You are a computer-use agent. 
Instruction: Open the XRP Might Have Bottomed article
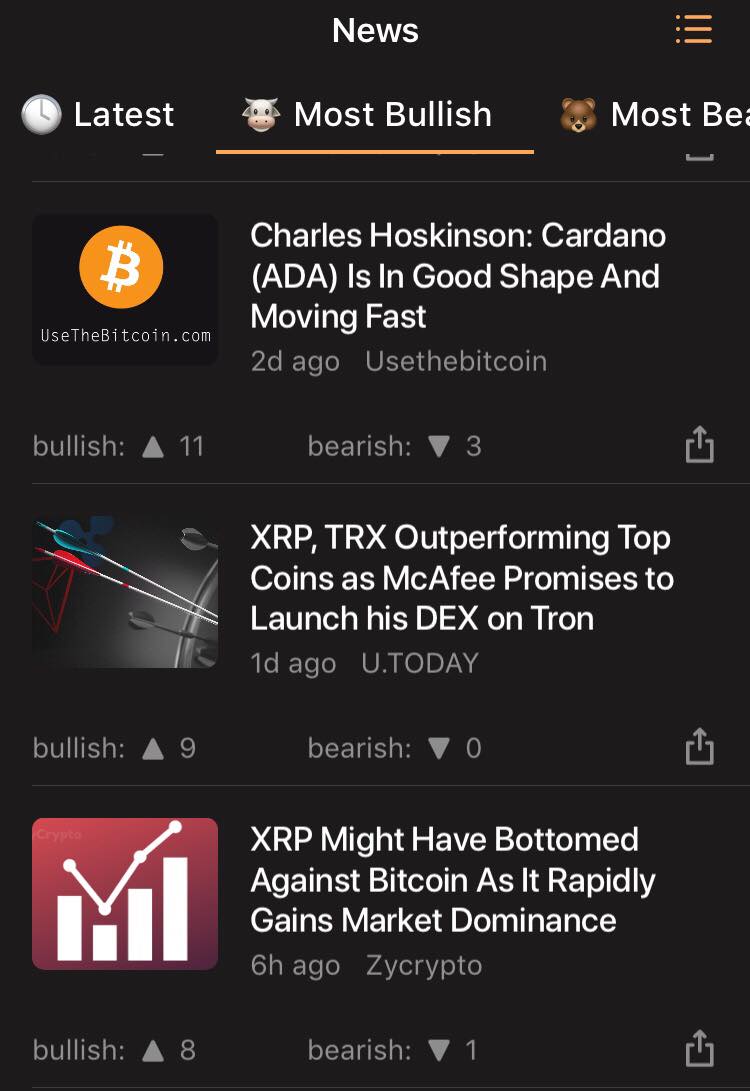(x=452, y=880)
